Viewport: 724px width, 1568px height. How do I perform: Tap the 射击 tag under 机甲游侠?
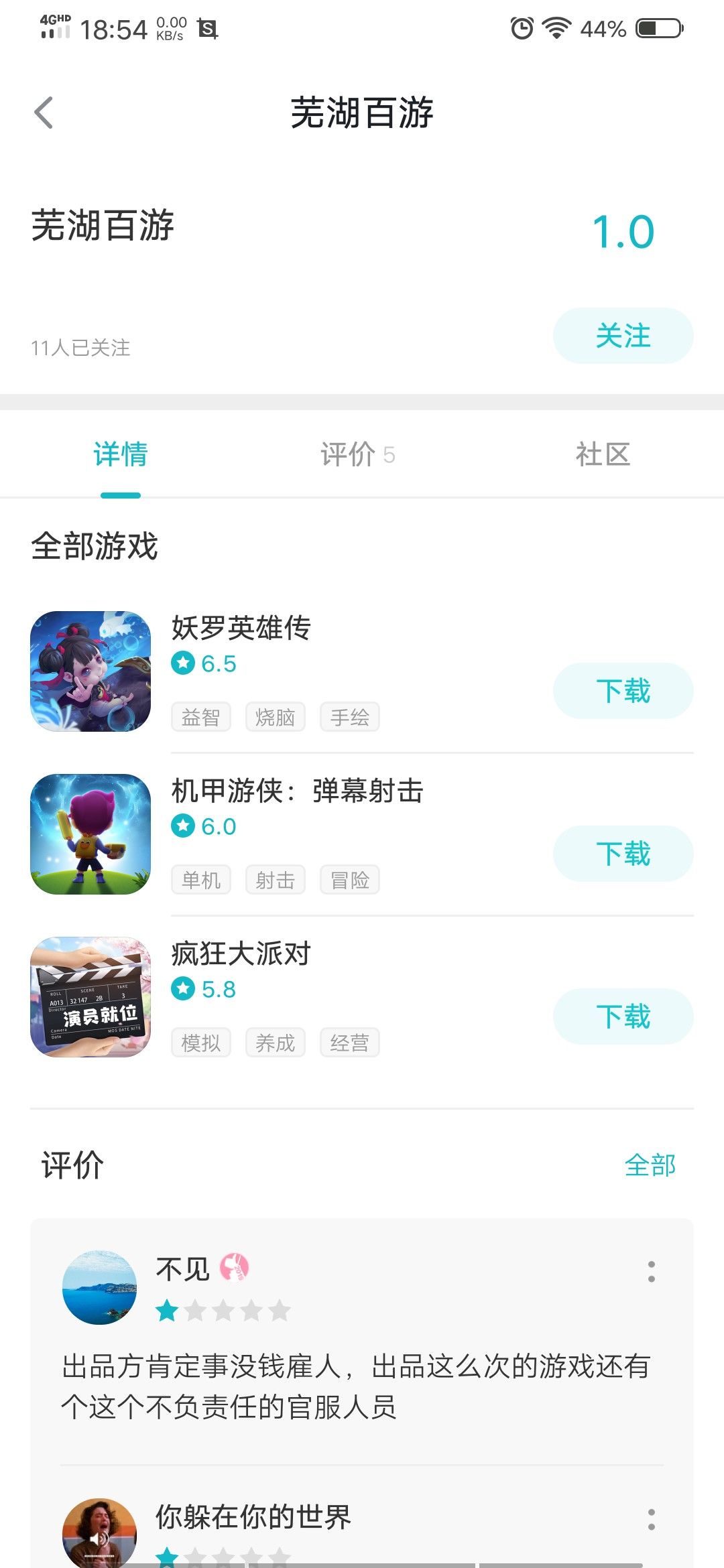click(276, 879)
